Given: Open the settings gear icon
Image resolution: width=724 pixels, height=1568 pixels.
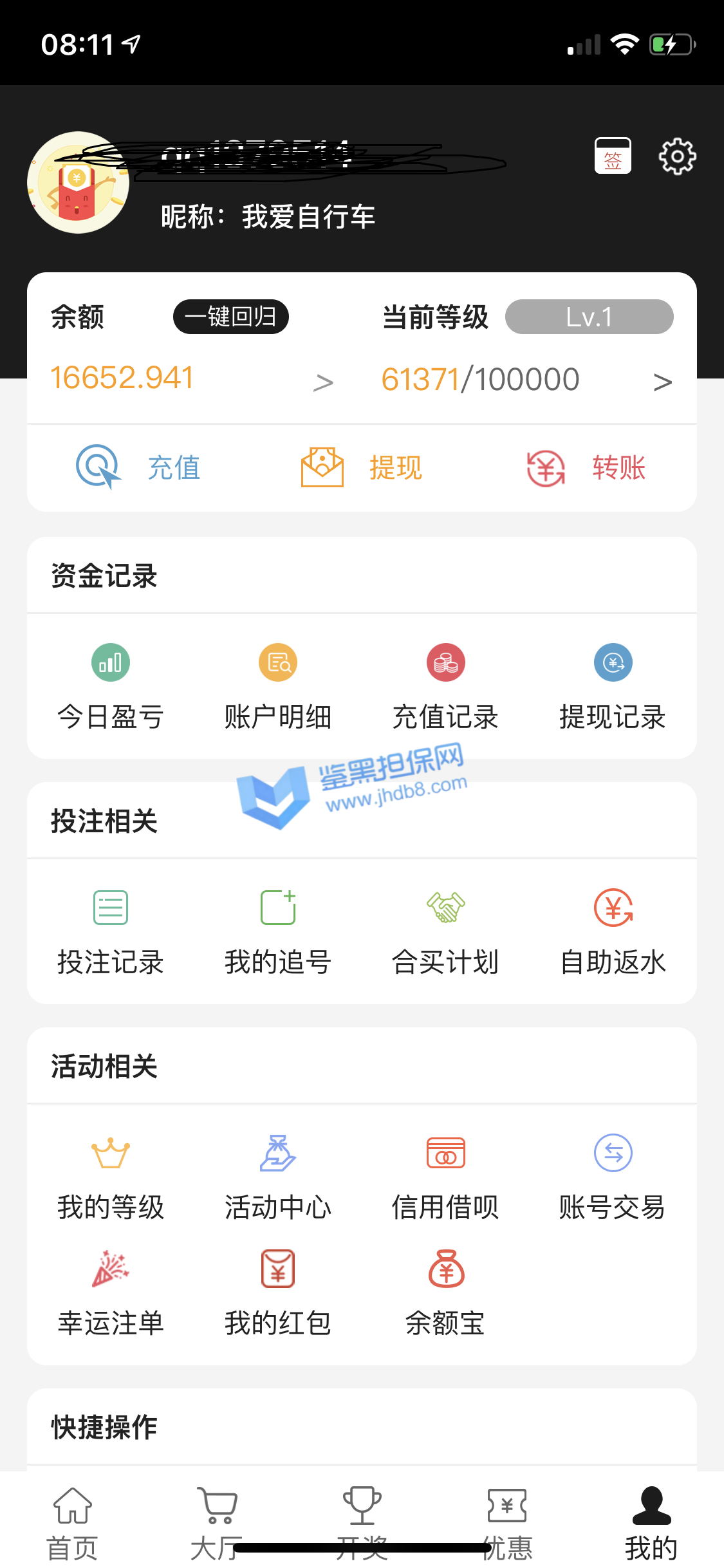Looking at the screenshot, I should coord(677,156).
